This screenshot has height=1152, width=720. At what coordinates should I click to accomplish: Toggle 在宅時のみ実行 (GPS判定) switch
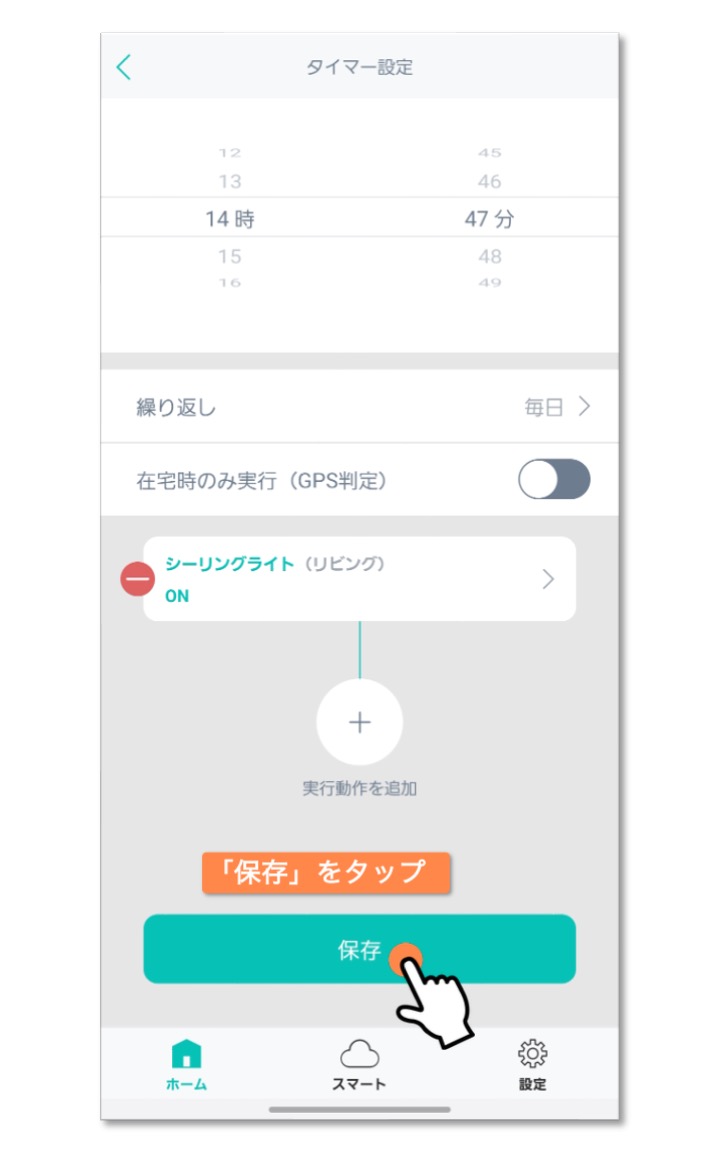[x=553, y=480]
